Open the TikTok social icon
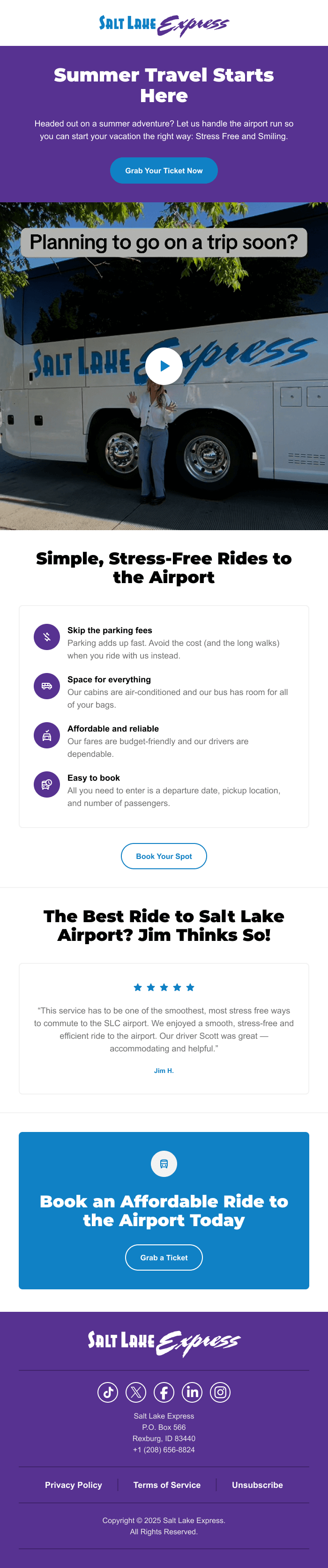Image resolution: width=328 pixels, height=1568 pixels. (x=108, y=1391)
